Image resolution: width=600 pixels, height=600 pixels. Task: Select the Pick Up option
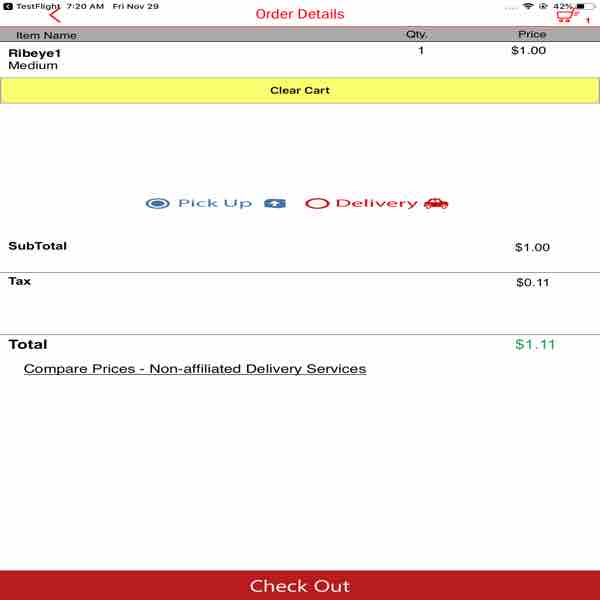click(158, 203)
